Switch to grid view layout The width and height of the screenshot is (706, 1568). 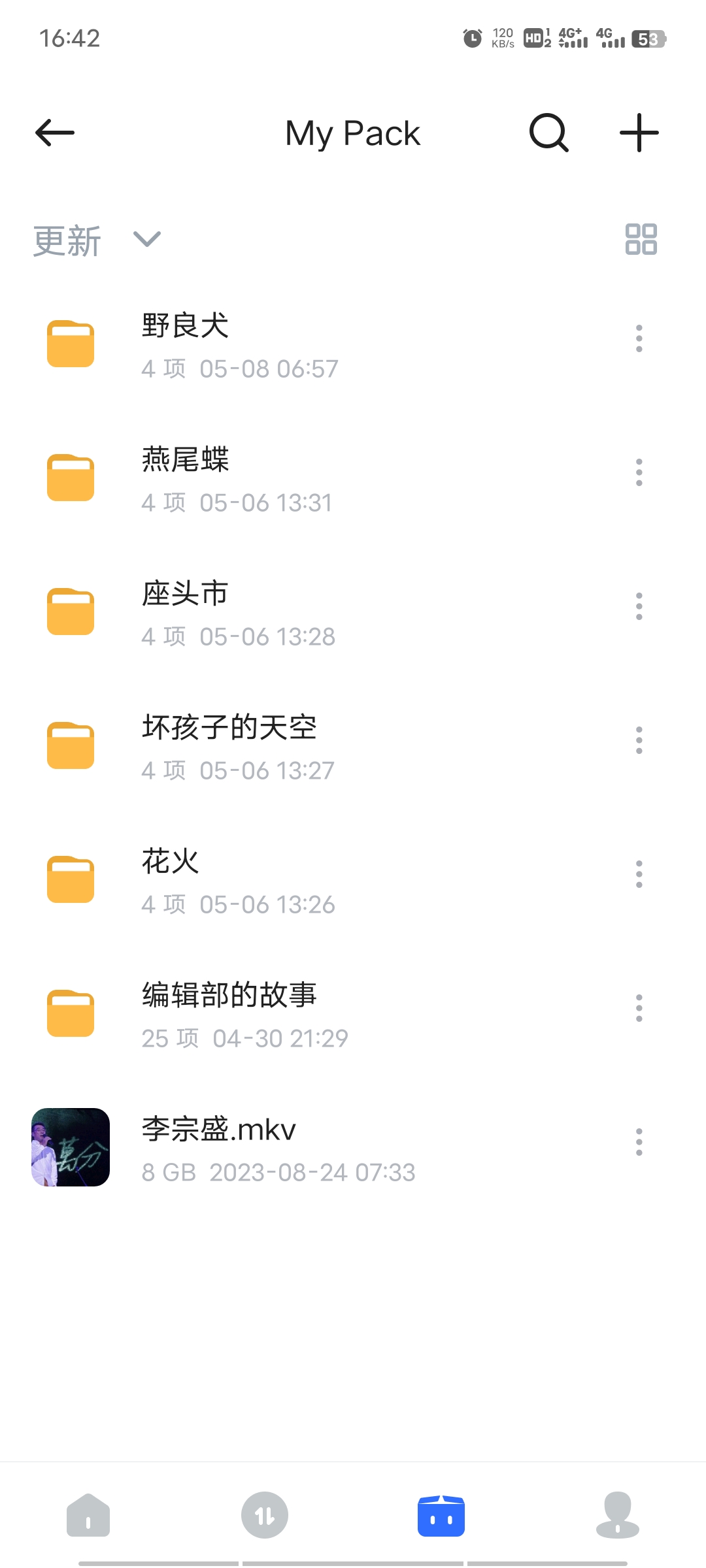(x=641, y=239)
